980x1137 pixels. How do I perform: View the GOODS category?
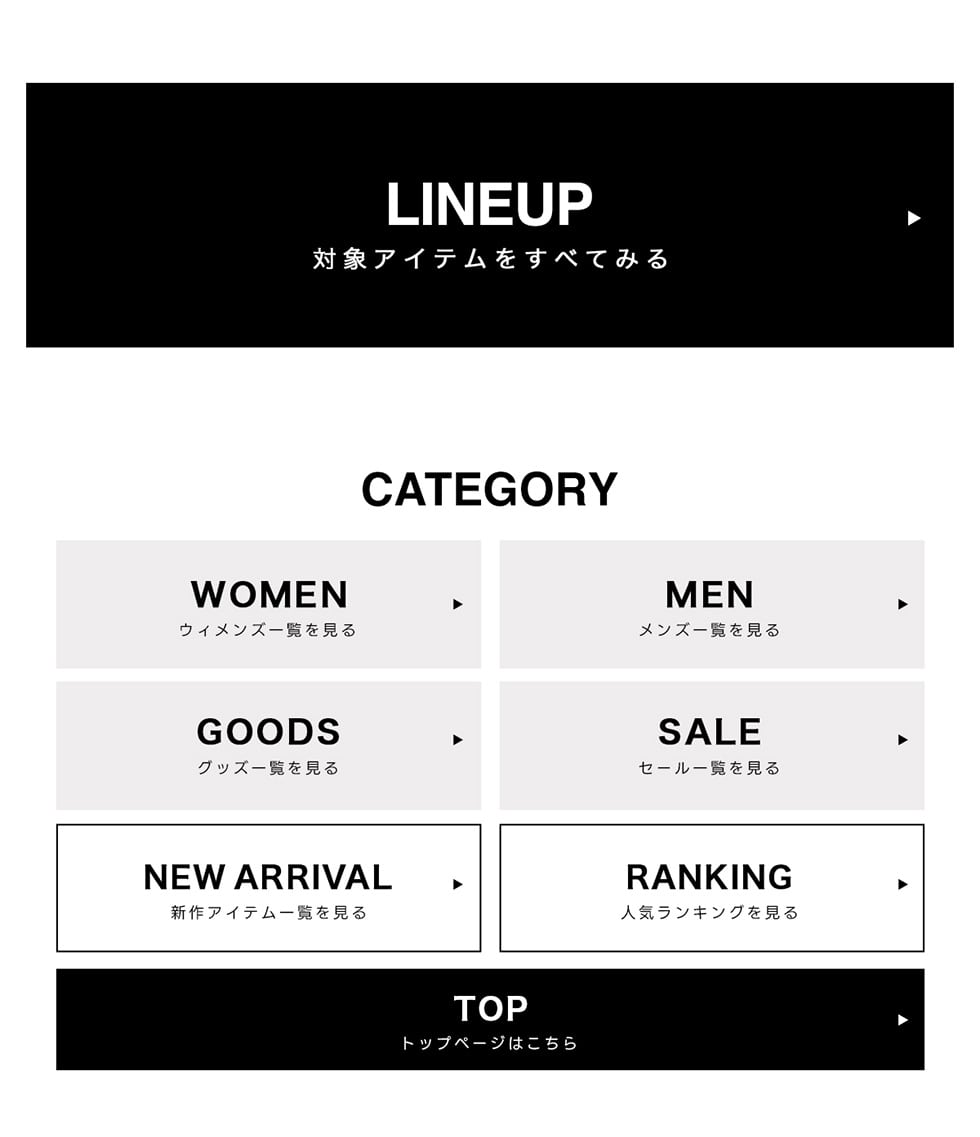(268, 745)
